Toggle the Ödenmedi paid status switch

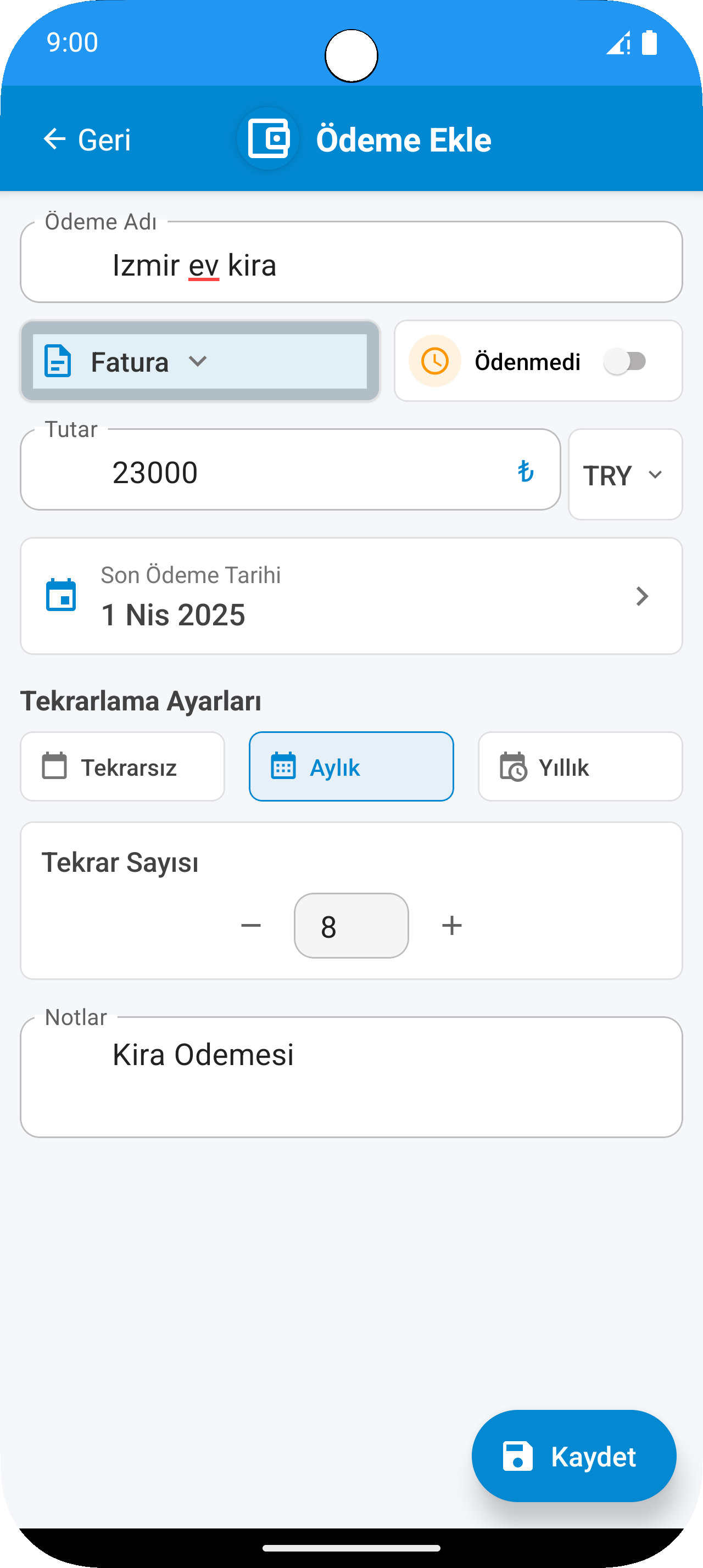pyautogui.click(x=626, y=362)
